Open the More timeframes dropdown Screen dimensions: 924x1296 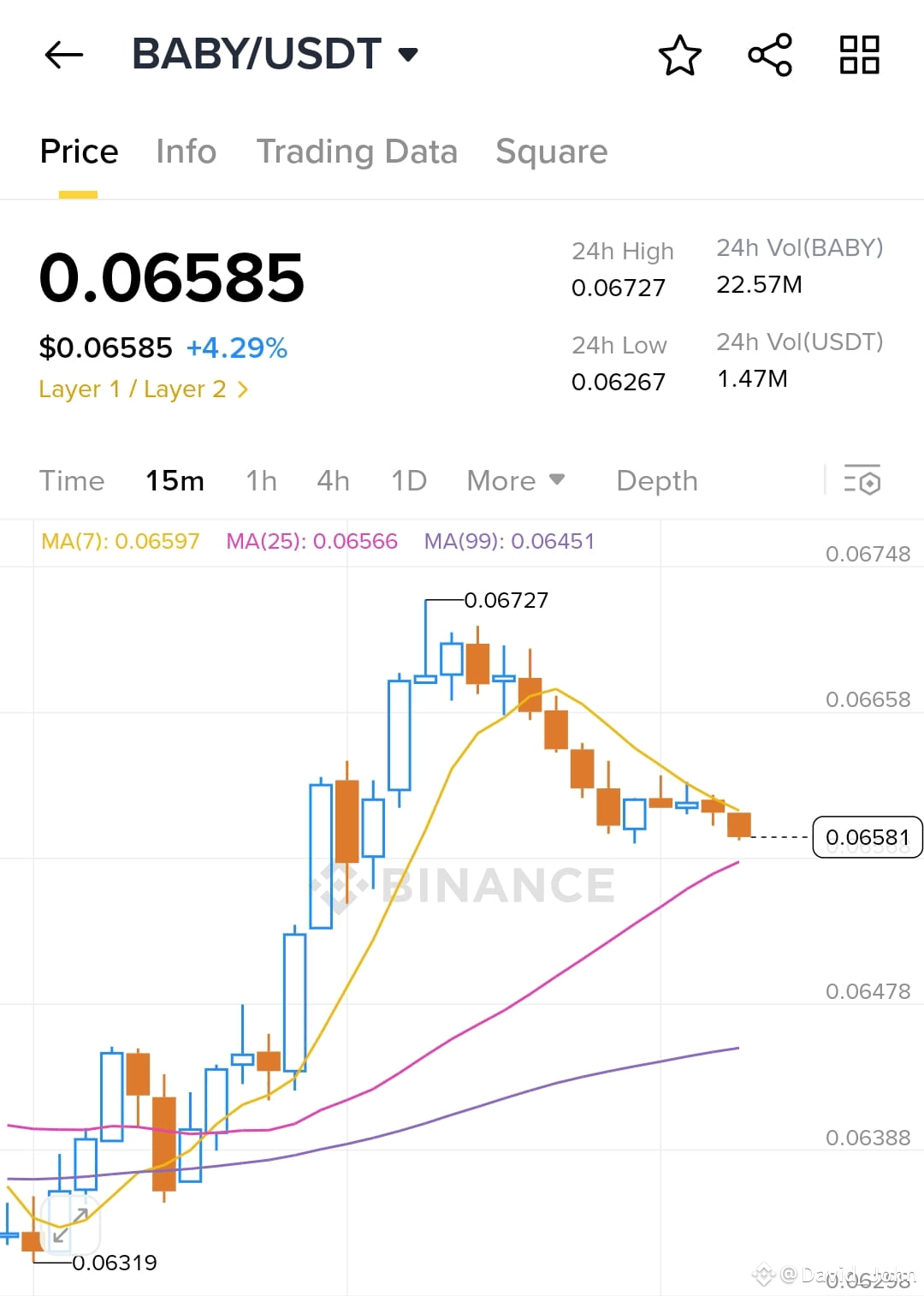[515, 481]
